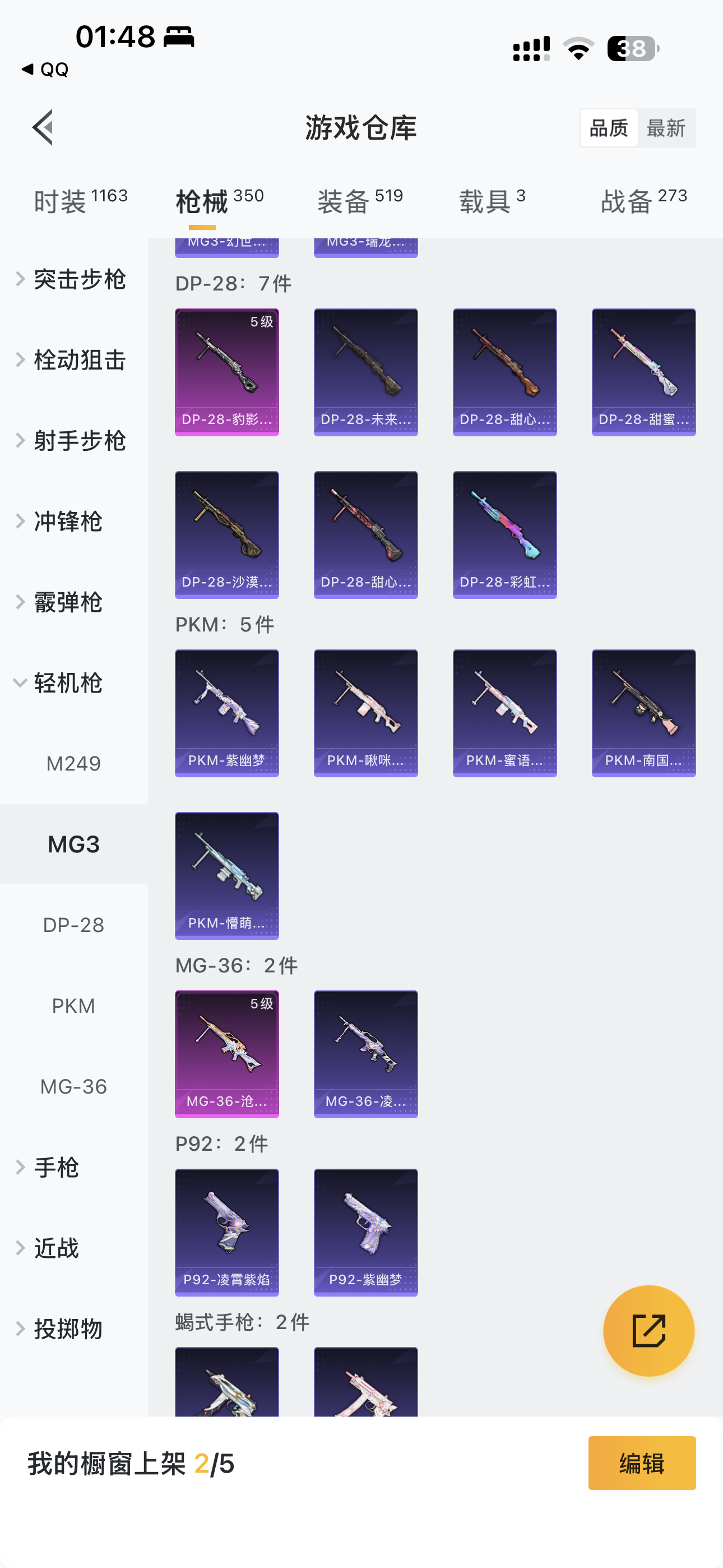723x1568 pixels.
Task: Open the level 5 DP-28-豹影 skin
Action: (227, 372)
